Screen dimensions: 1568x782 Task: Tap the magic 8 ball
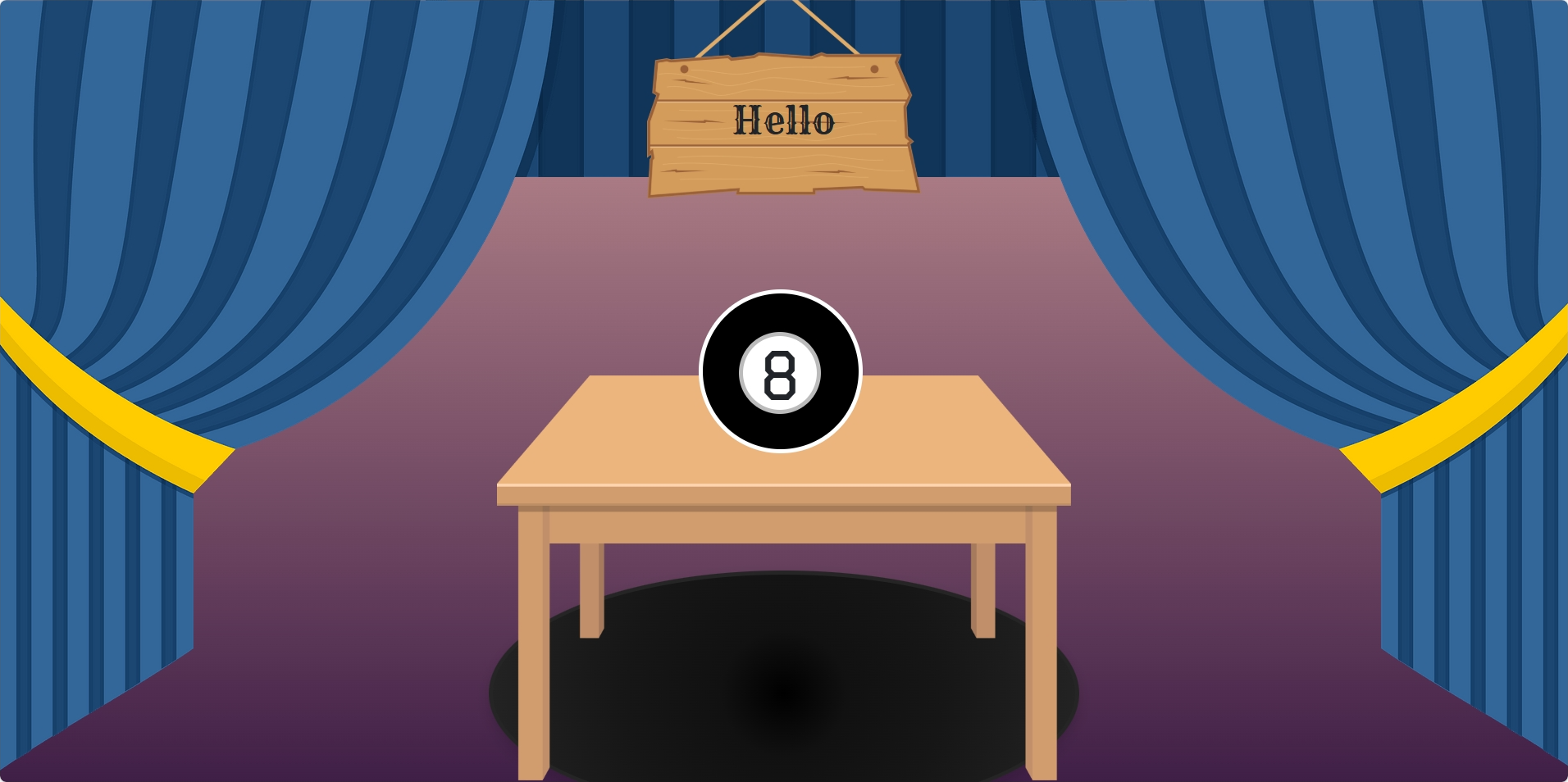[x=780, y=371]
